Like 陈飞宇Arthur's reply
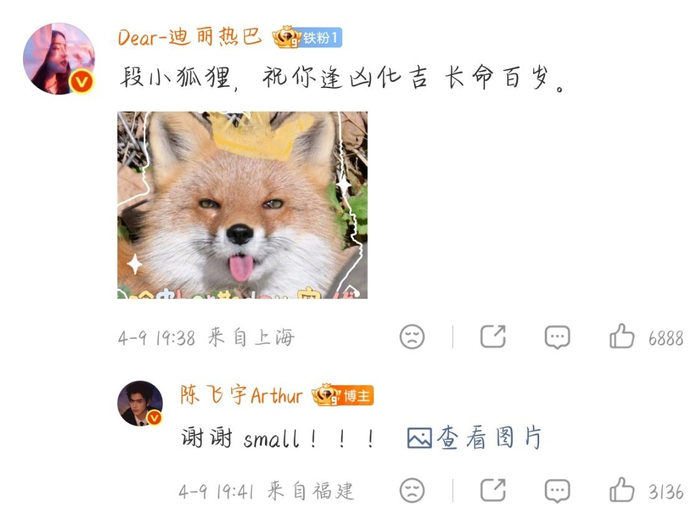 coord(622,490)
